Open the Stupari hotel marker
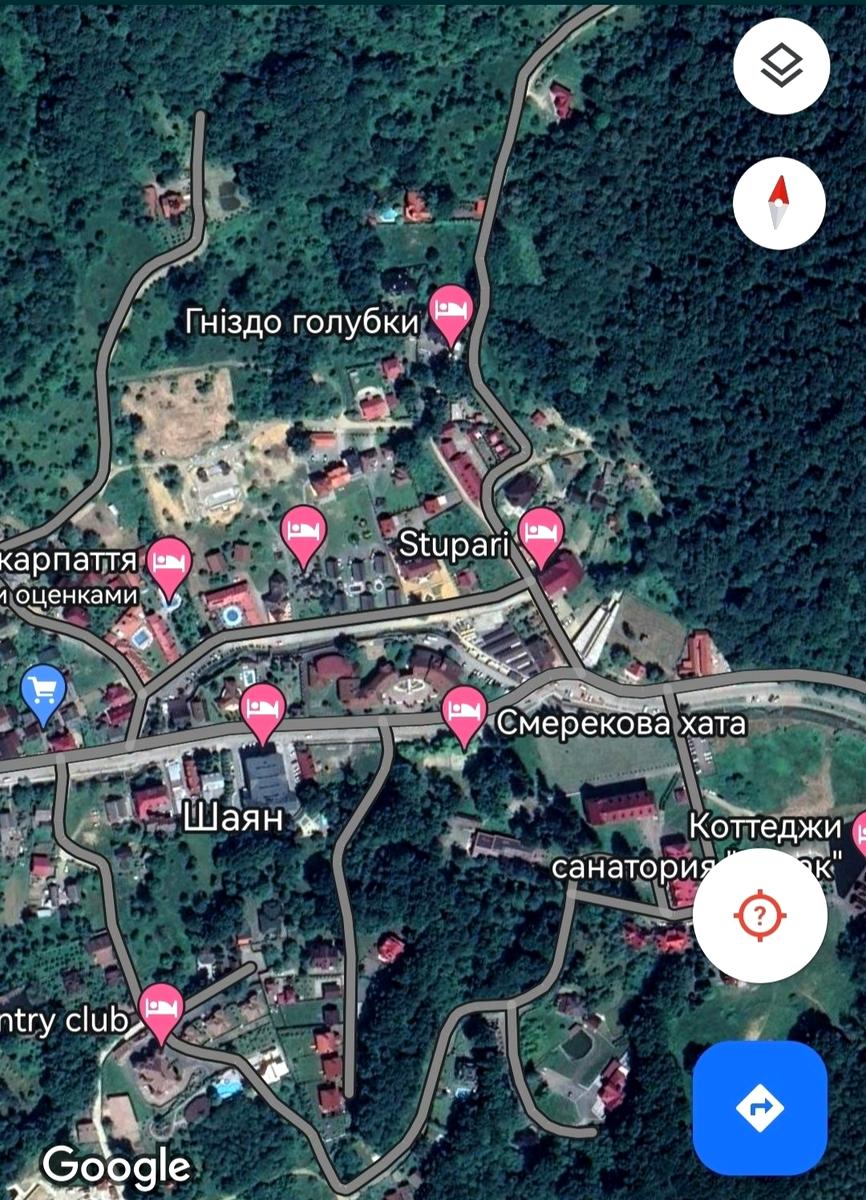 coord(541,533)
